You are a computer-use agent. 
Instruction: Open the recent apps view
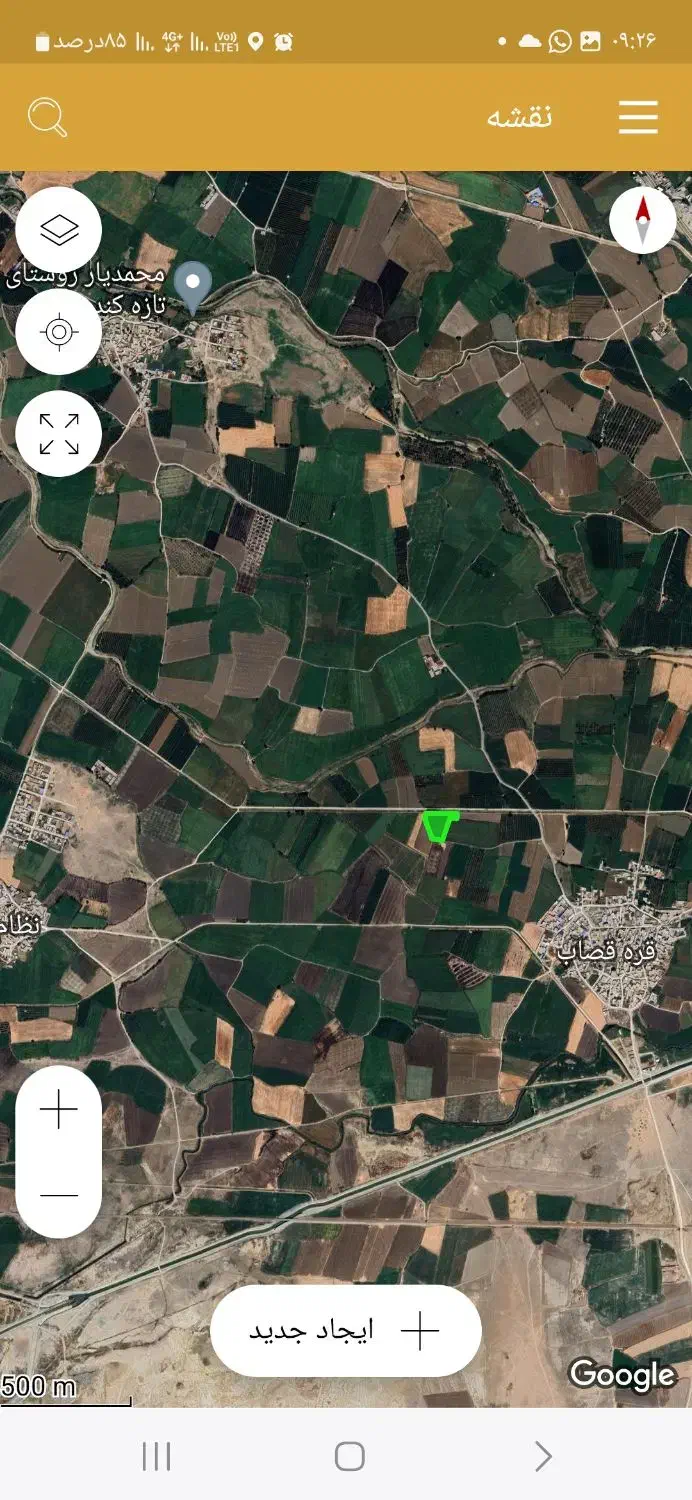coord(157,1456)
